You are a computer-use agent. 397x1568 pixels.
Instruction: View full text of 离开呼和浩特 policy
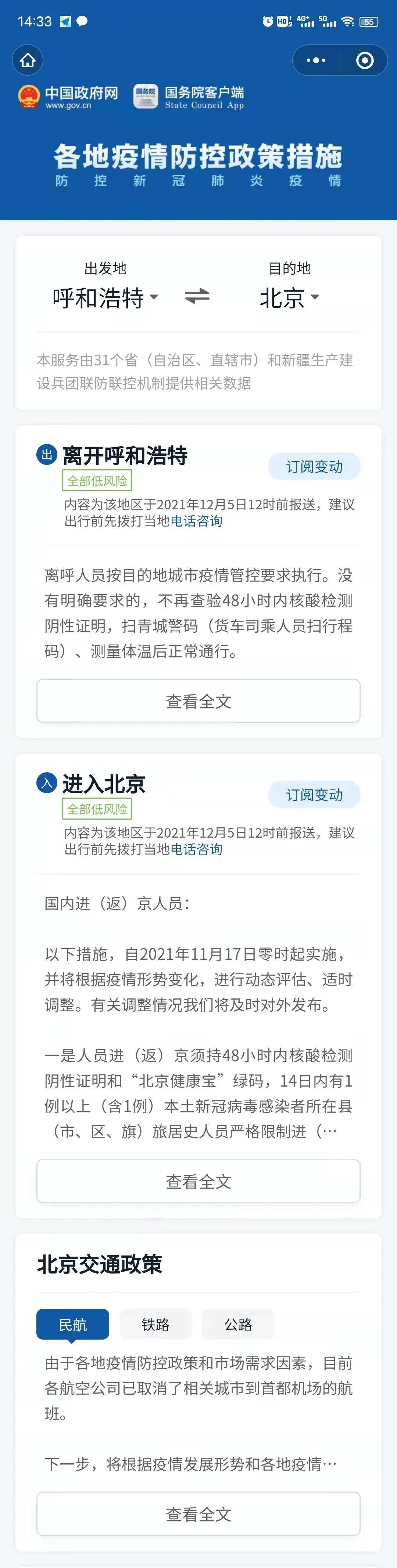tap(198, 701)
